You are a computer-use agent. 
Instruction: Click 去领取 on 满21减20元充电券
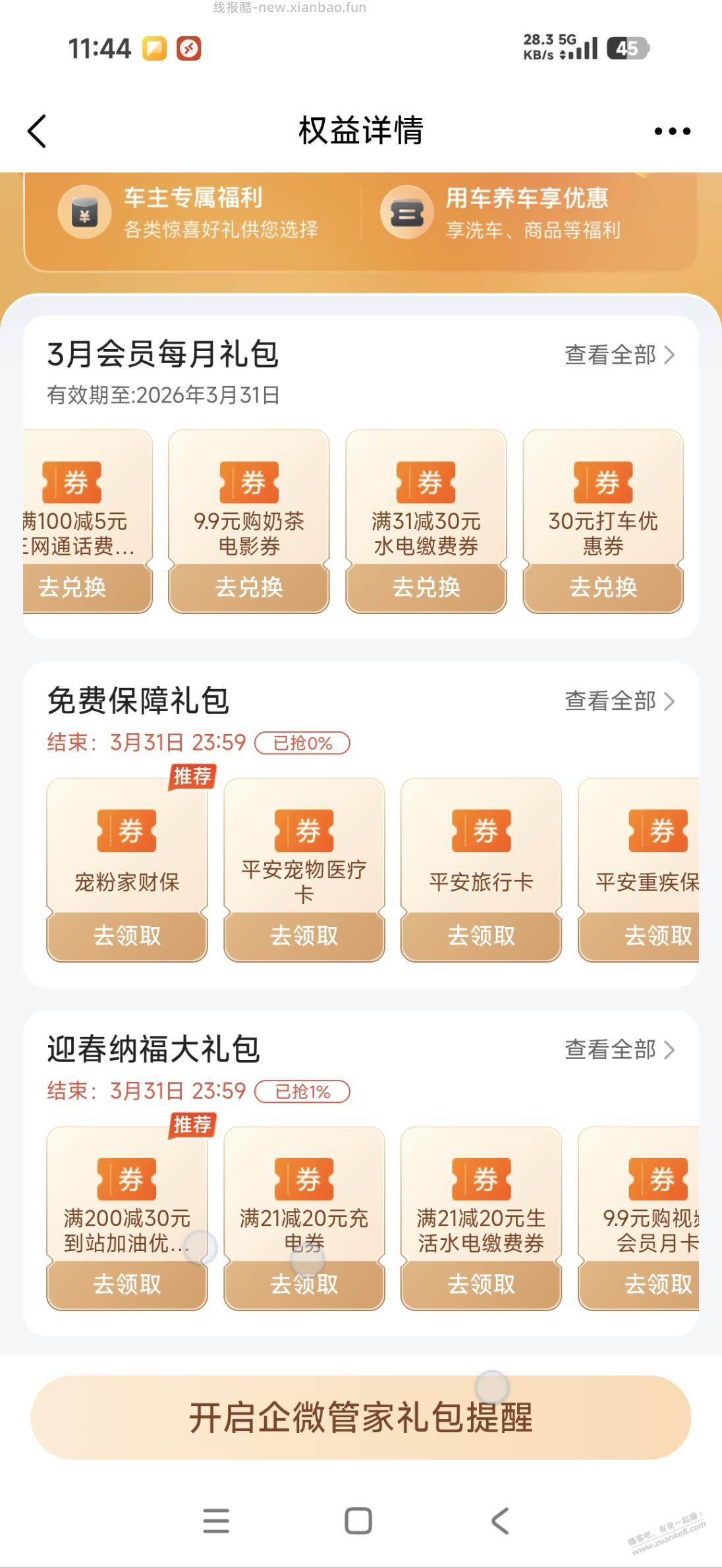point(304,1285)
